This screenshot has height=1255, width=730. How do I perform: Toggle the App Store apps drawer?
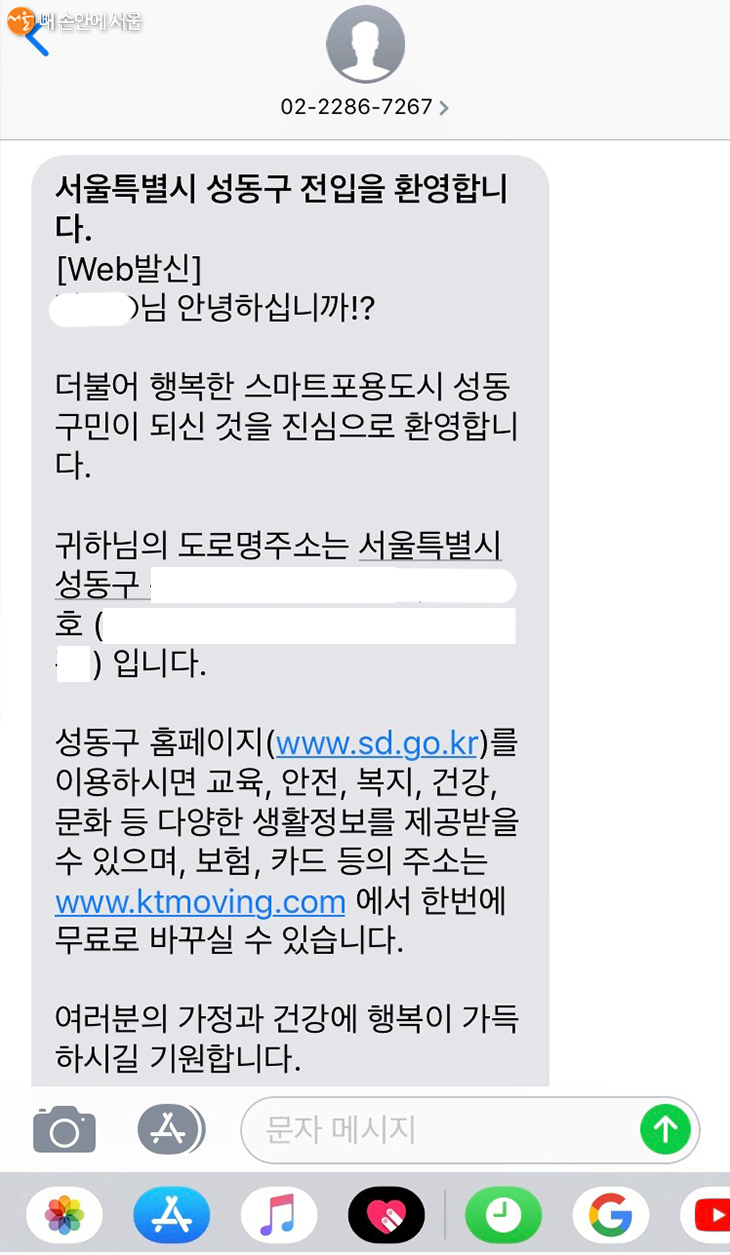[x=170, y=1130]
